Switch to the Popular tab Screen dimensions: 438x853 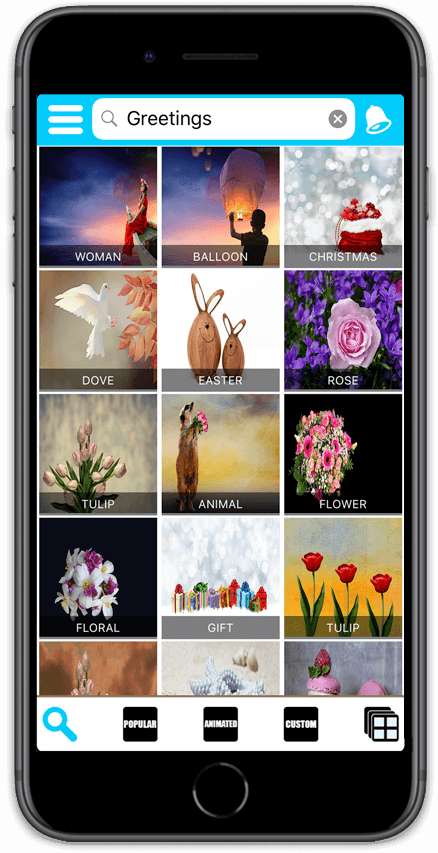pos(140,724)
